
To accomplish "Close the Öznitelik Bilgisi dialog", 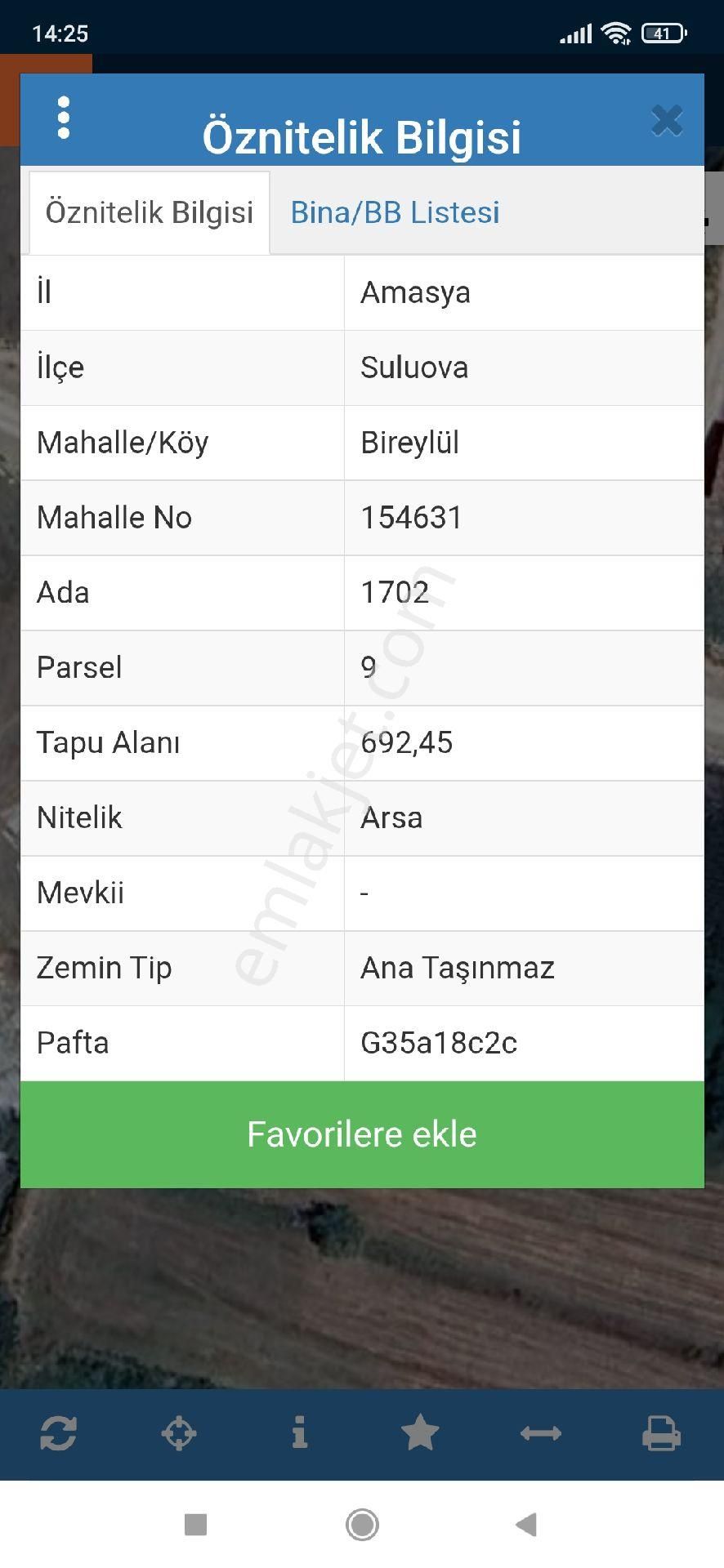I will (668, 119).
